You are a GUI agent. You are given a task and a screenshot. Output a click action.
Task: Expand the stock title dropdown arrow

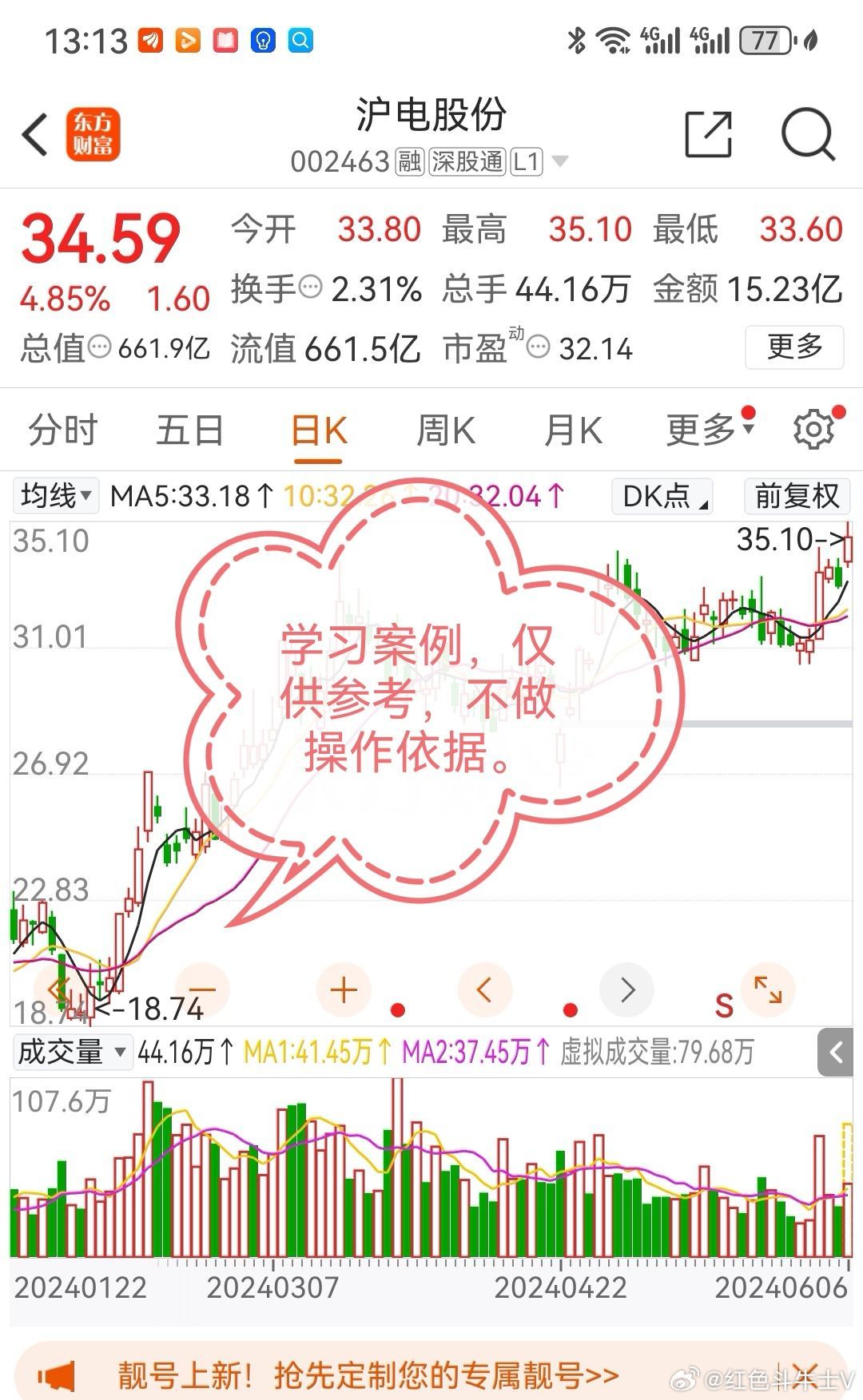coord(560,161)
